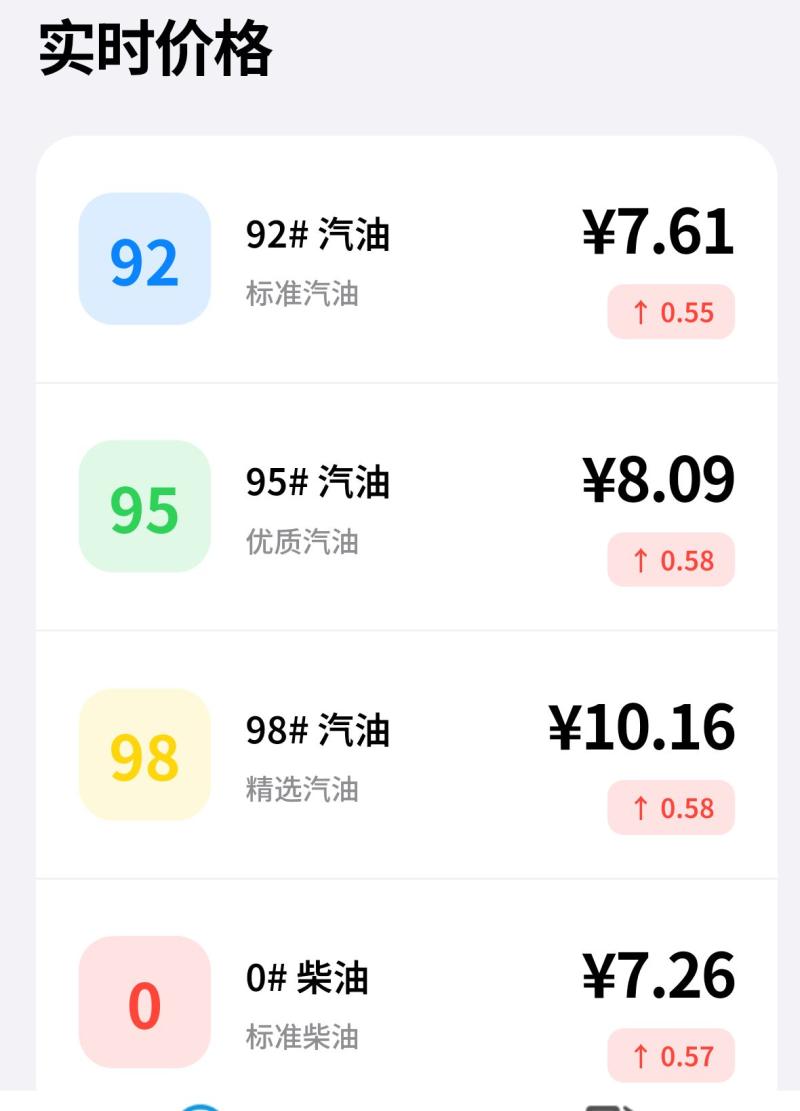The height and width of the screenshot is (1111, 800).
Task: Tap the 0# 柴油 row
Action: point(406,1000)
